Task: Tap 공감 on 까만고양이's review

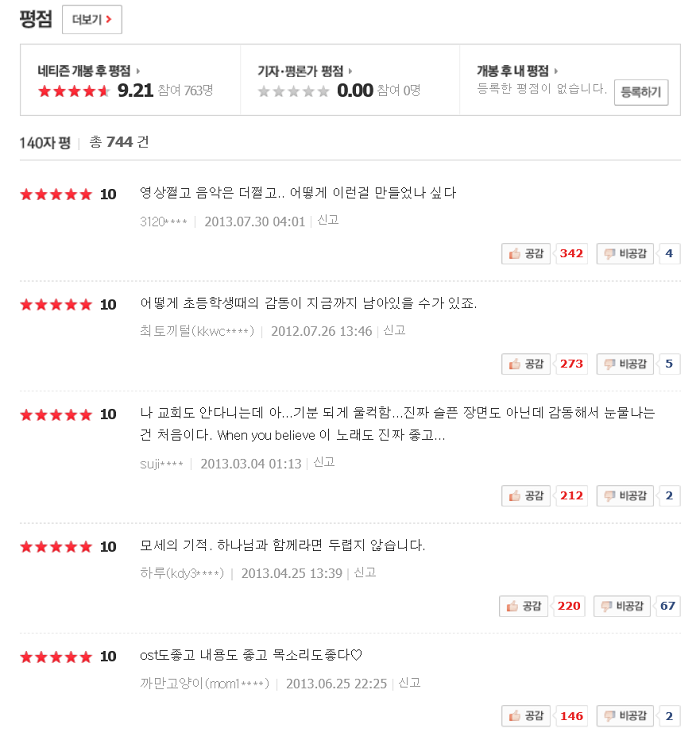Action: coord(527,716)
